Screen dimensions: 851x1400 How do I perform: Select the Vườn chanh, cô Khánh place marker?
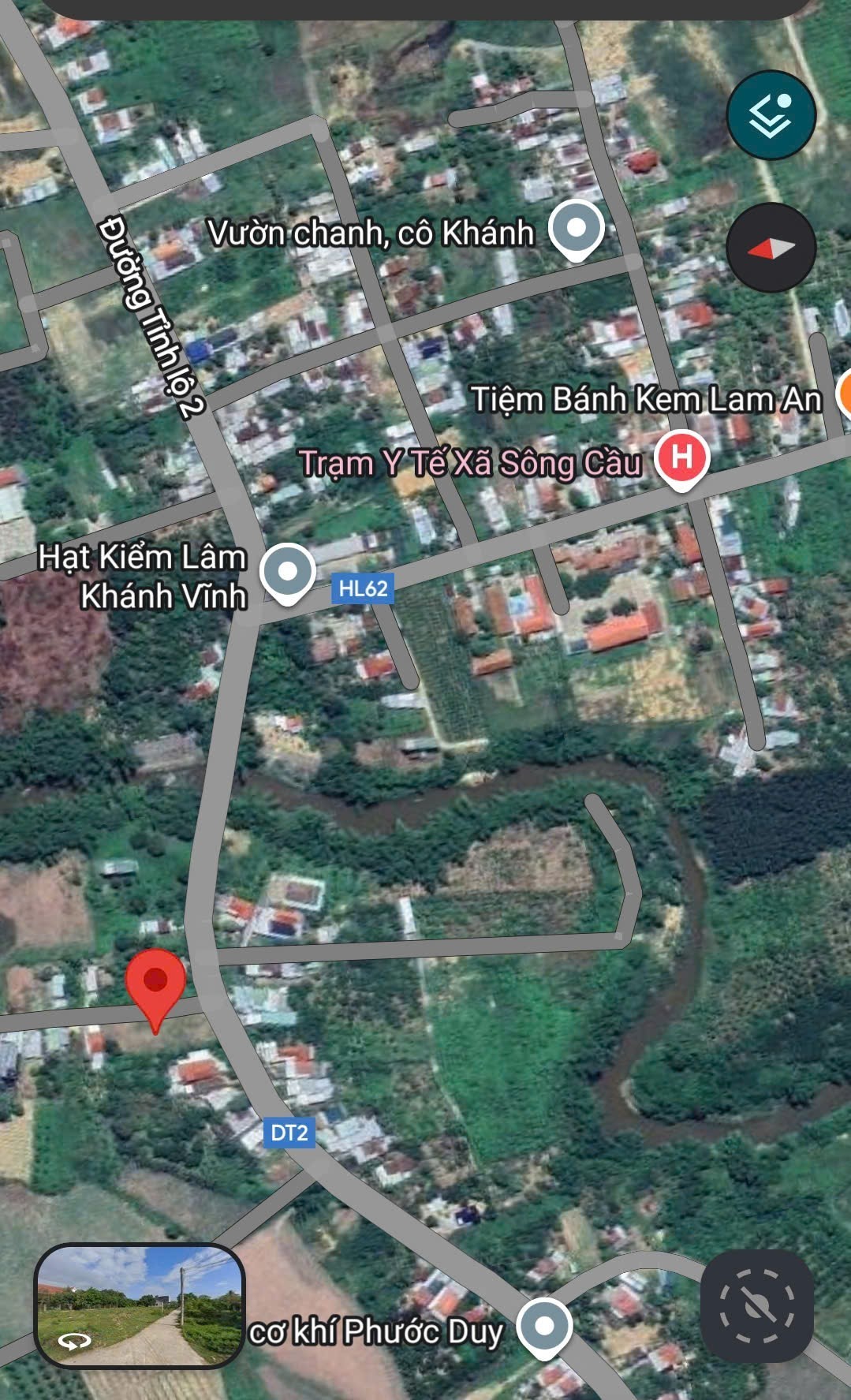click(577, 229)
